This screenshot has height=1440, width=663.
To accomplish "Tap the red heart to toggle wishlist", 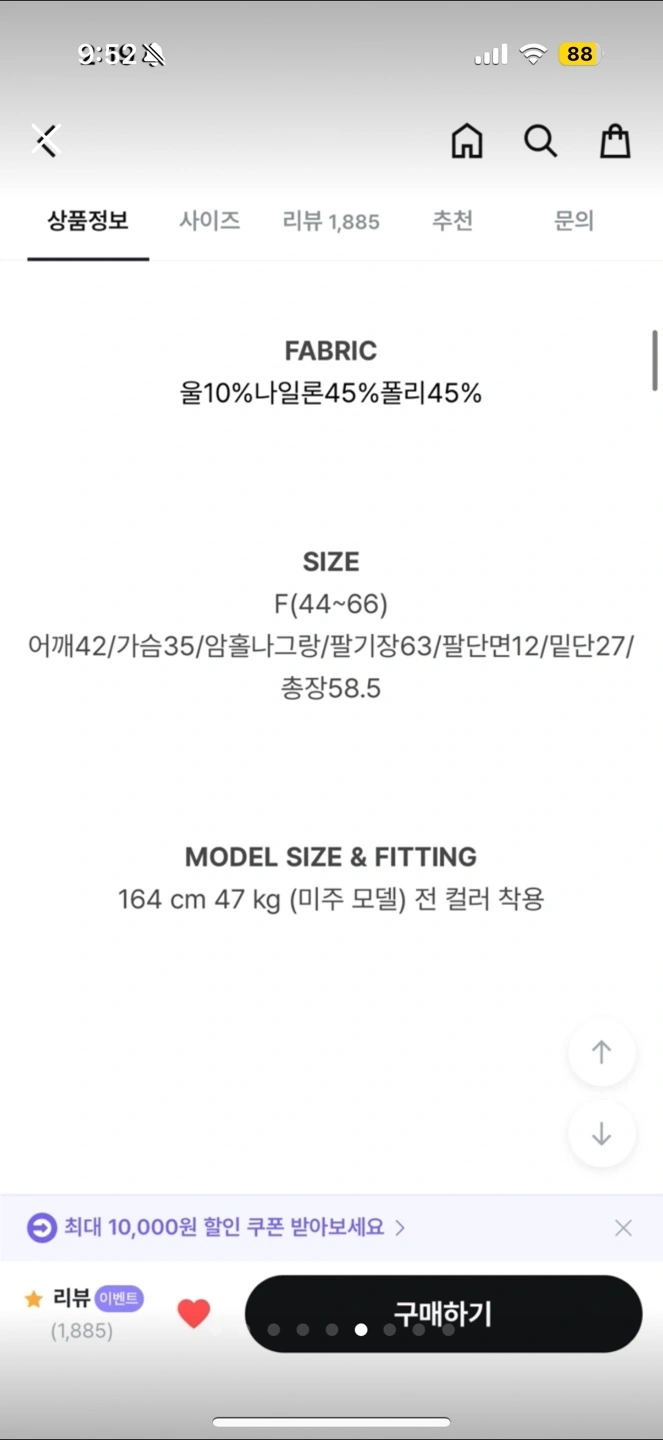I will [x=194, y=1313].
